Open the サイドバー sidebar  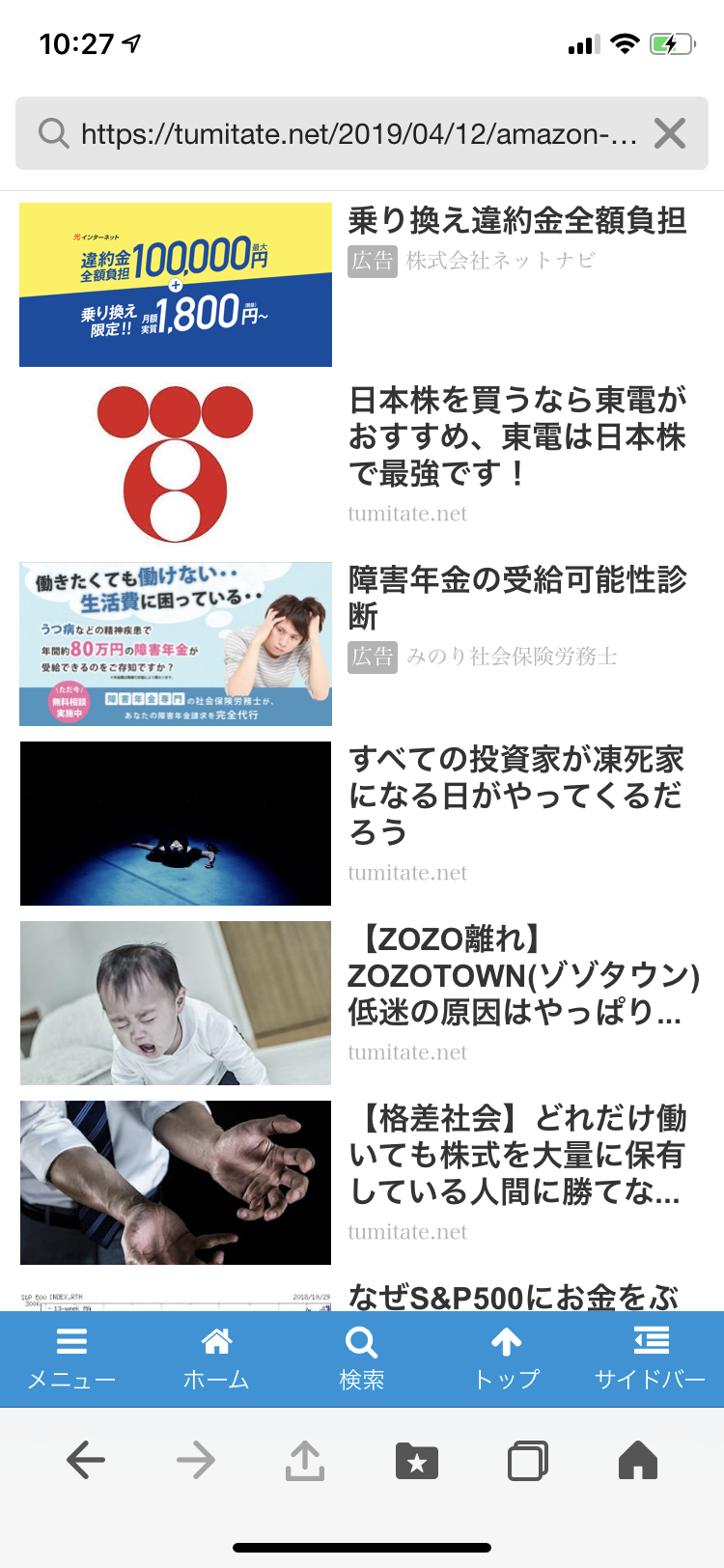coord(651,1358)
